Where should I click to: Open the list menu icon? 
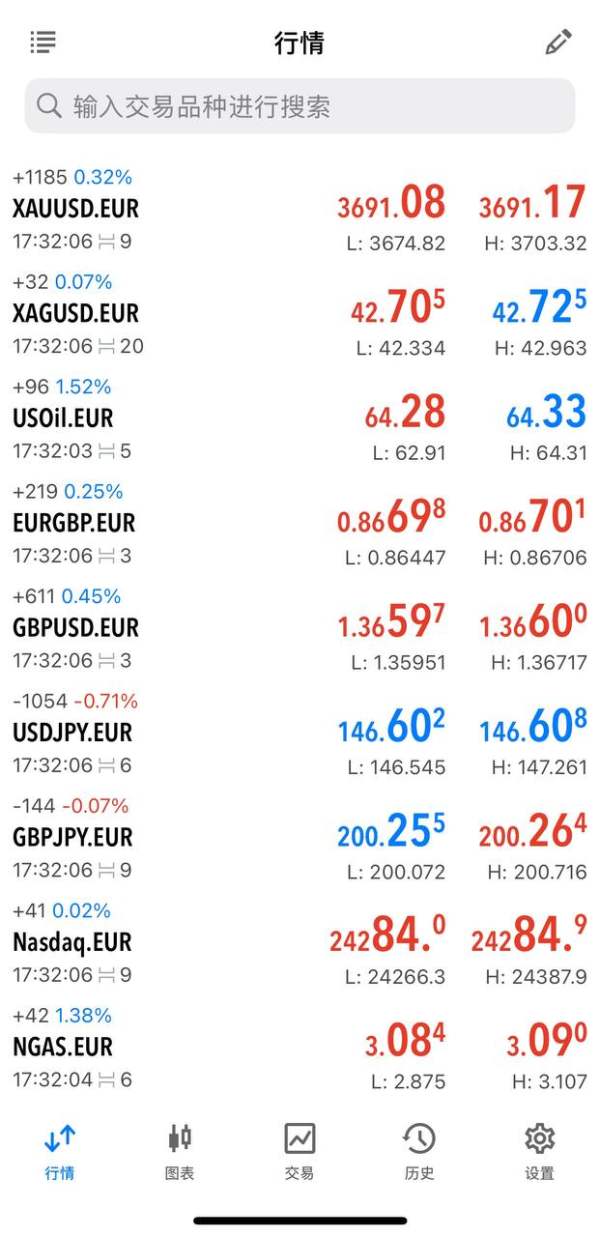tap(43, 42)
